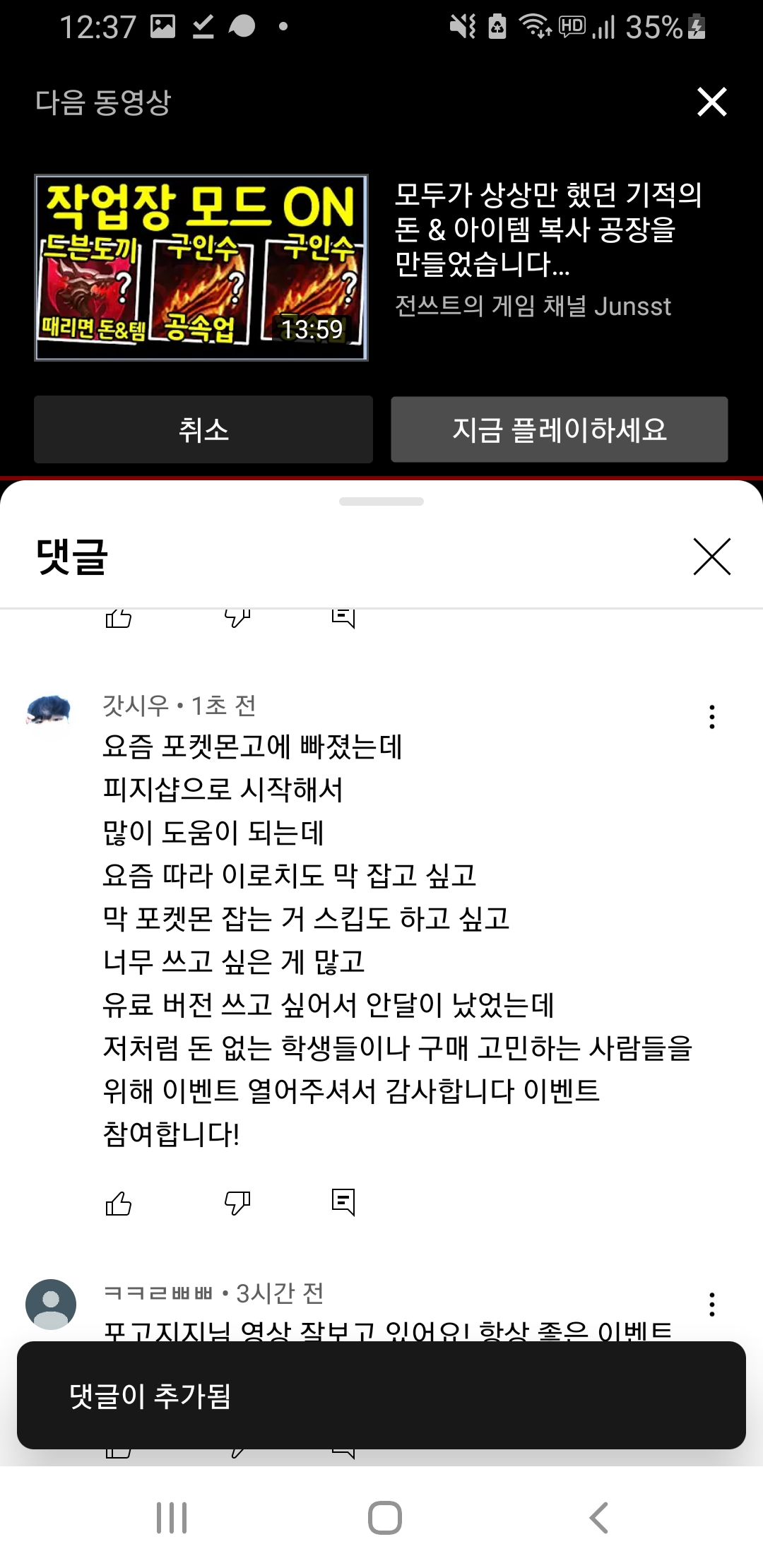Tap the 취소 button

pos(203,429)
